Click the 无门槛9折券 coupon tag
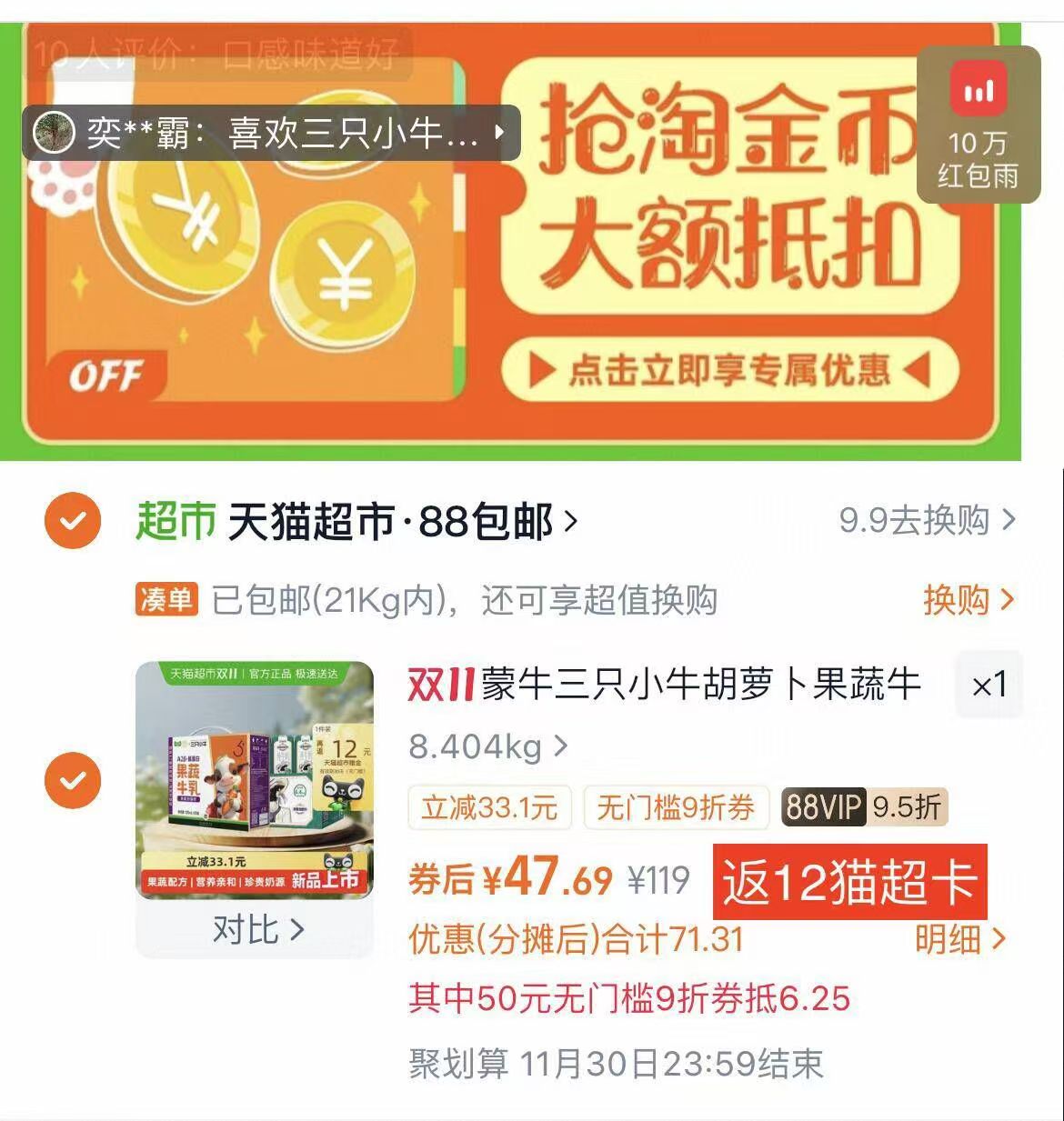 click(x=677, y=807)
